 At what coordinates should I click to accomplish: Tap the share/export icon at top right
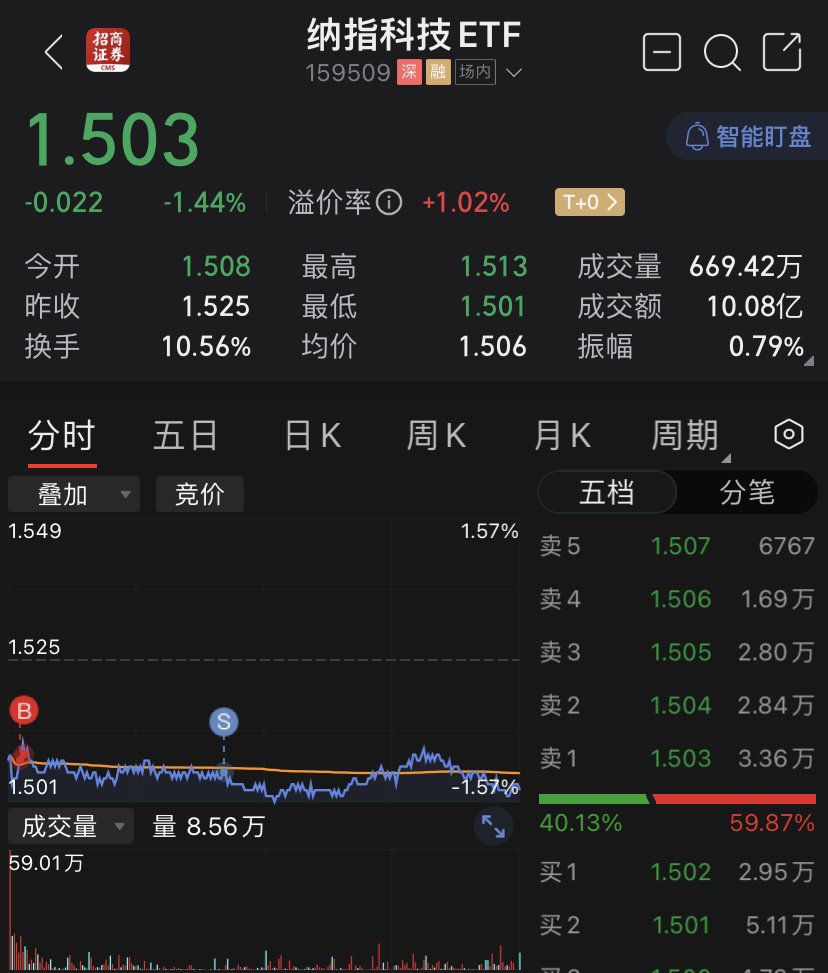click(x=782, y=52)
